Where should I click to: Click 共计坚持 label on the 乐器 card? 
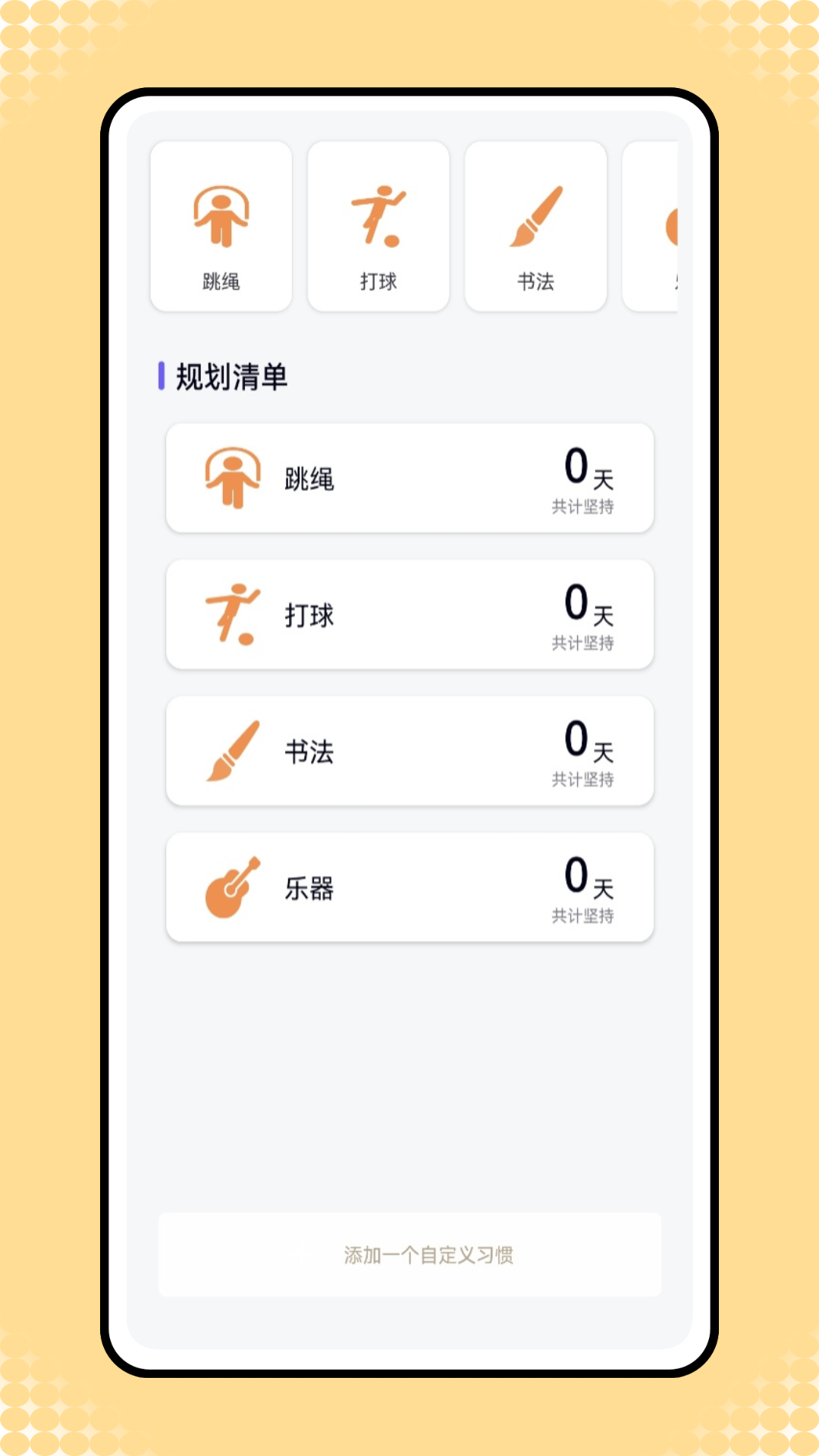[584, 915]
